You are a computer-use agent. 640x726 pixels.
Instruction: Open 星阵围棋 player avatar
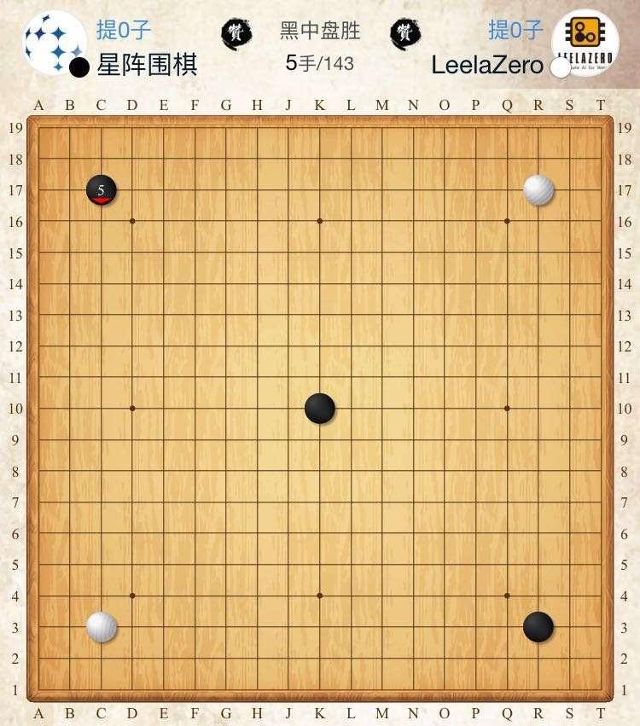click(x=53, y=40)
